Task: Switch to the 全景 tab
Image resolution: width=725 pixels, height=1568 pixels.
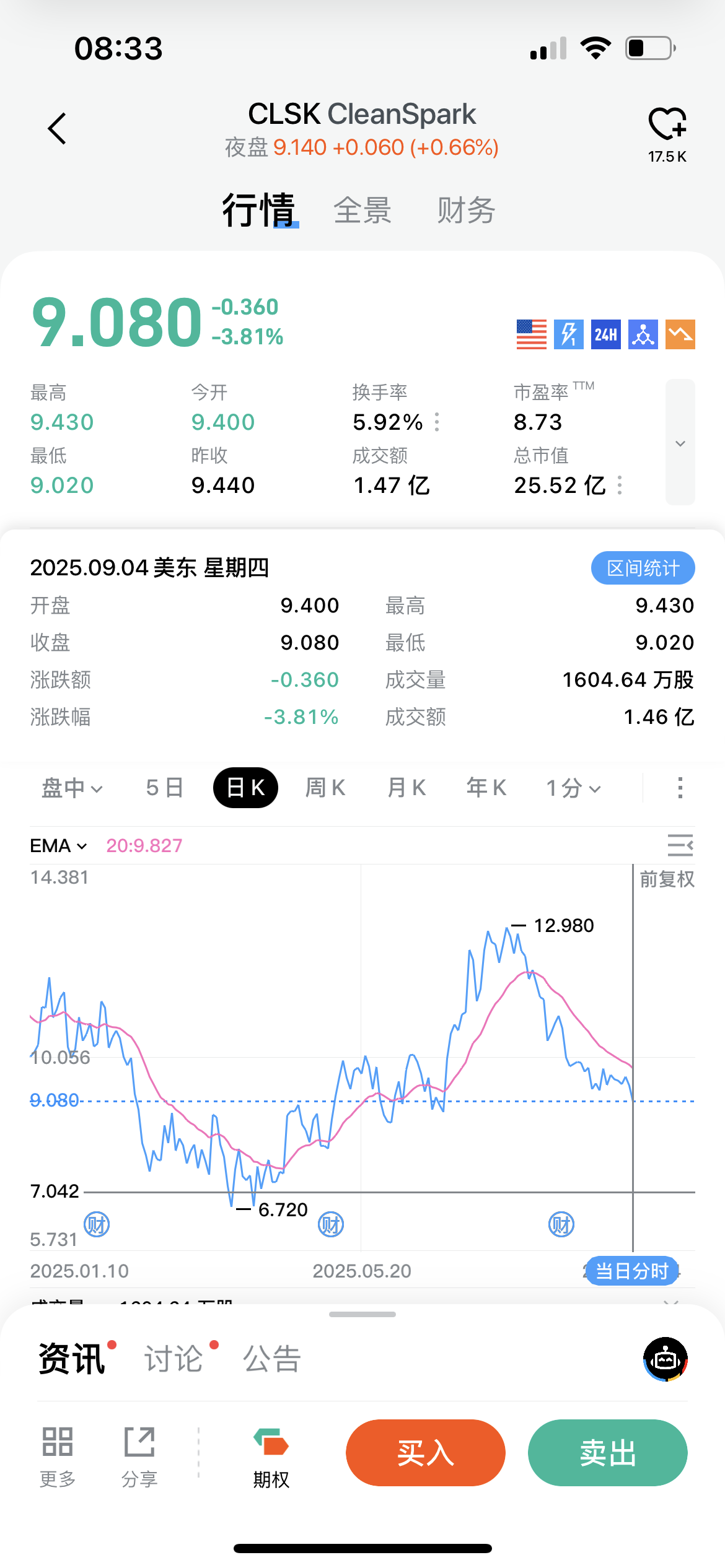Action: (x=362, y=211)
